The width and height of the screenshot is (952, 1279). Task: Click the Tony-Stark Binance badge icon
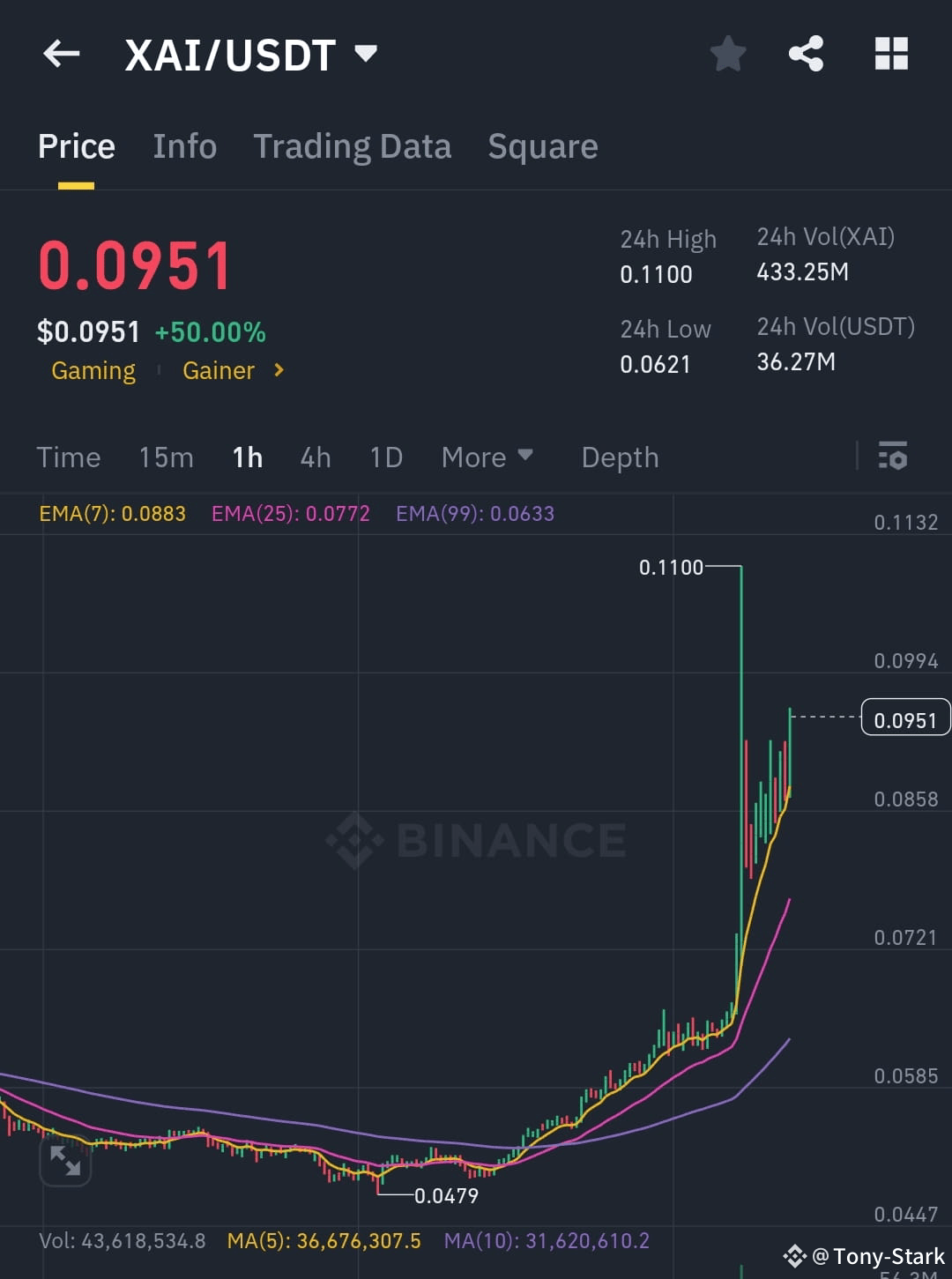click(792, 1255)
